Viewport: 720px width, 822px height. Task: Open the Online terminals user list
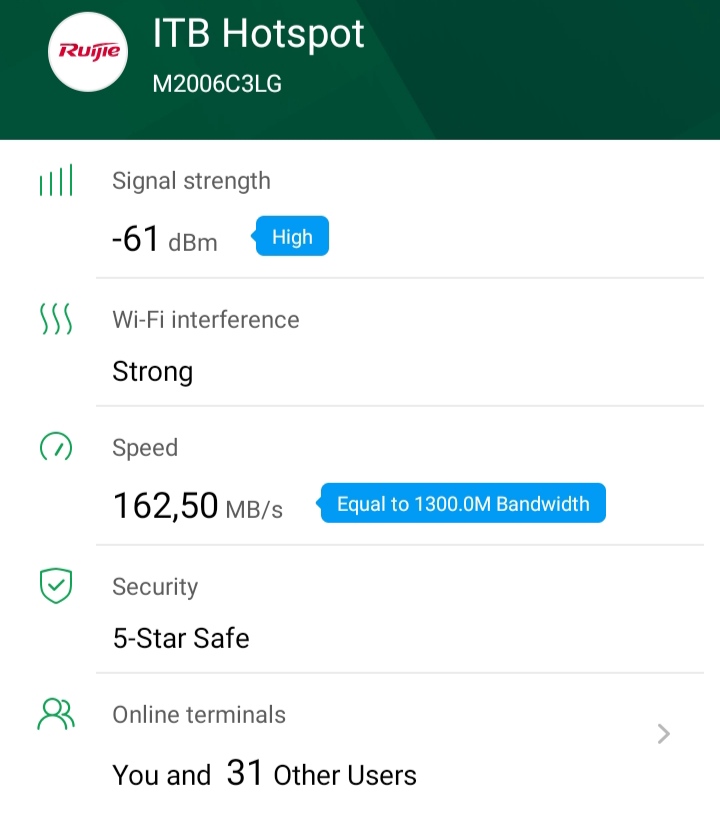tap(662, 735)
